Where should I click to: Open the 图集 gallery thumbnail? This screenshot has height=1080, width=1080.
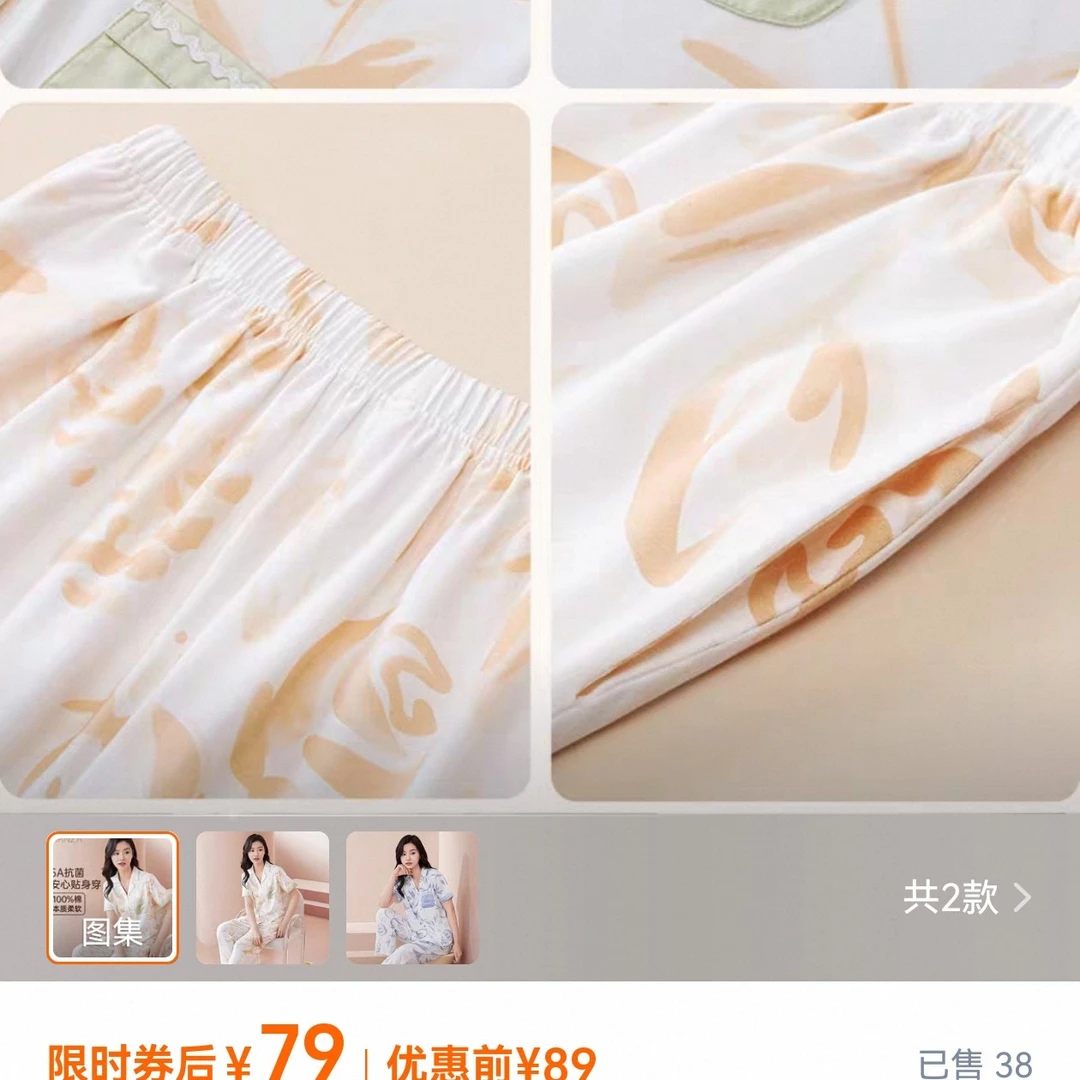(112, 897)
